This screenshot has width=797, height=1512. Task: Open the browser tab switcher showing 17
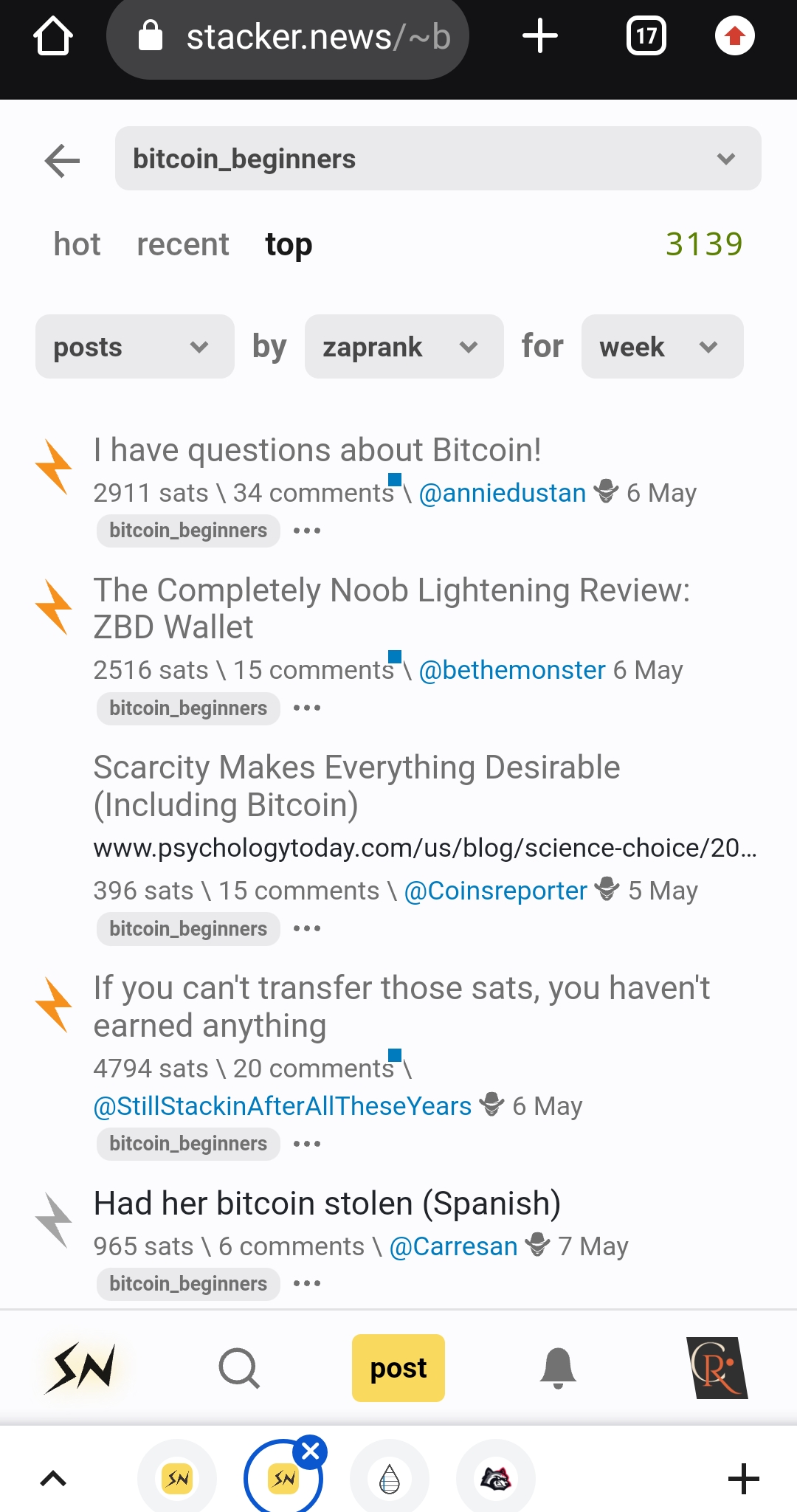[x=646, y=35]
